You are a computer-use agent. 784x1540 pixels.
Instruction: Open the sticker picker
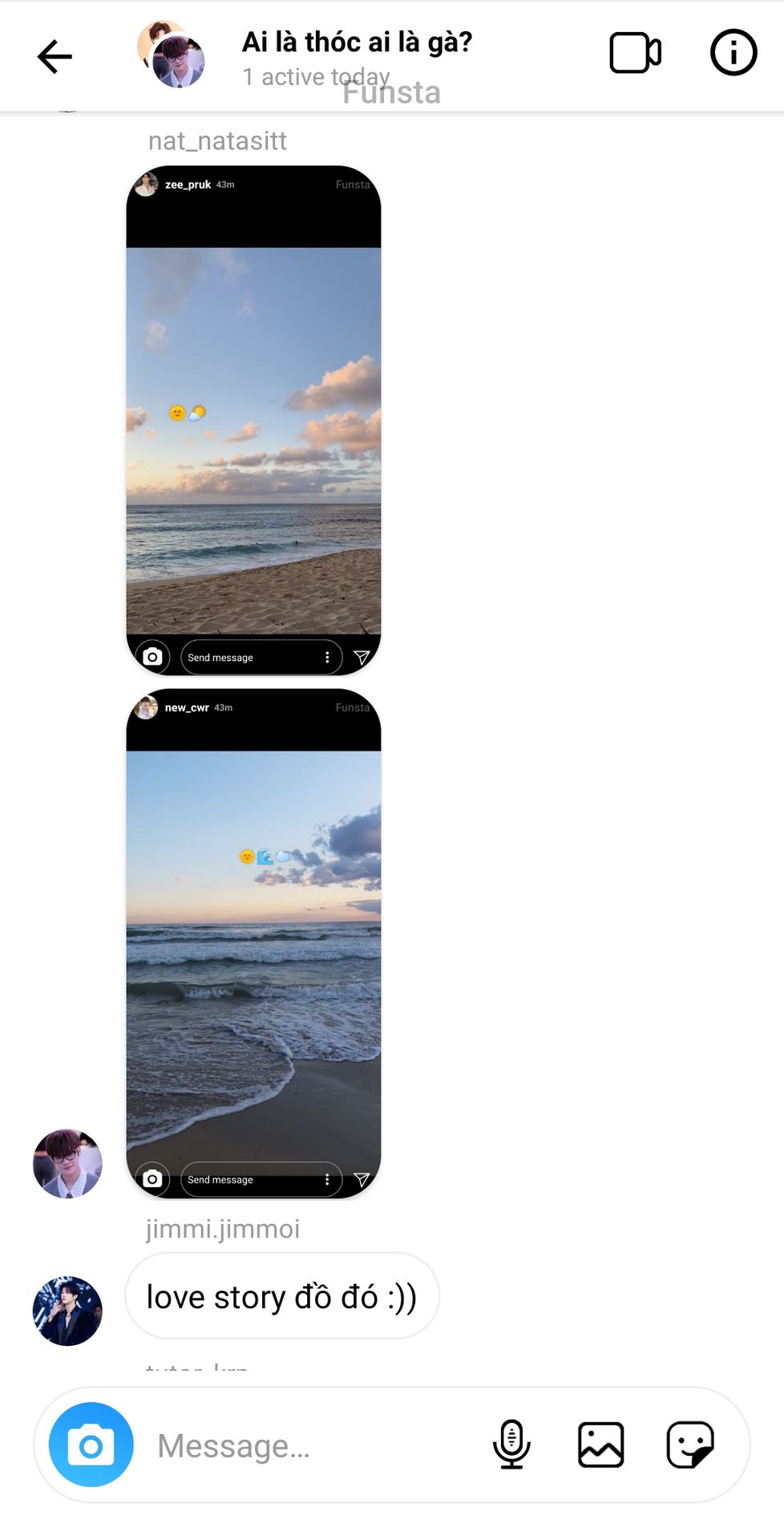click(x=690, y=1445)
